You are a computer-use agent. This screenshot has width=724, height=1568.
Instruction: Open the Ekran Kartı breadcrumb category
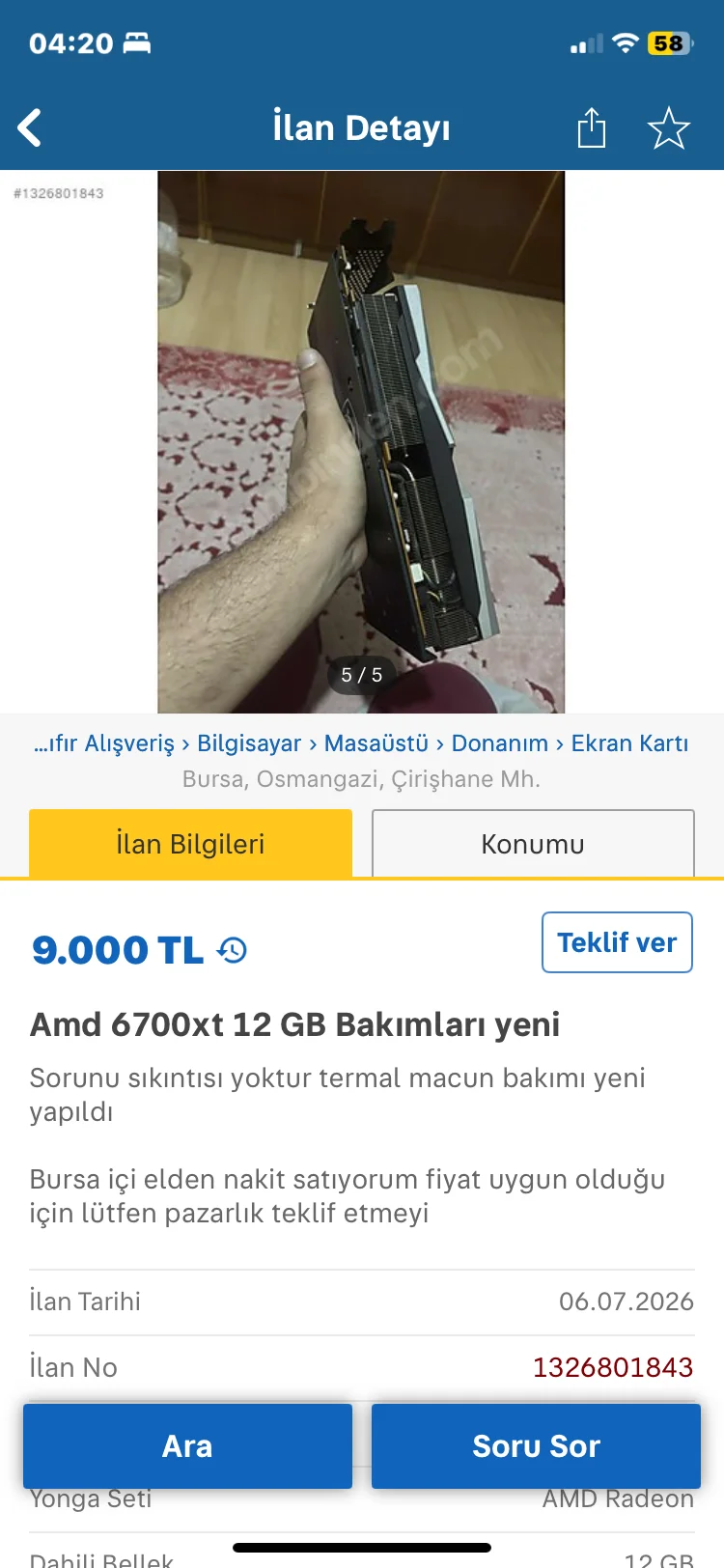(629, 743)
